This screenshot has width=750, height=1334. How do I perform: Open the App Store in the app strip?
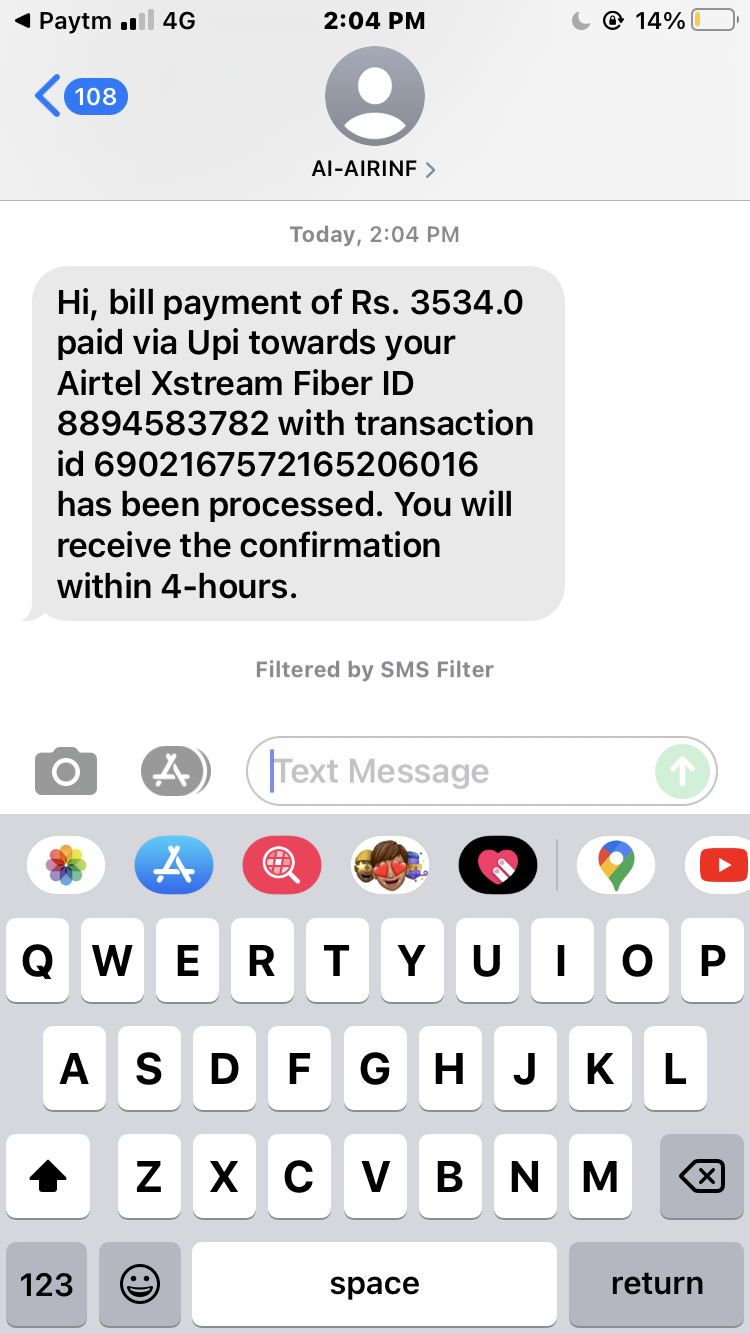(174, 865)
